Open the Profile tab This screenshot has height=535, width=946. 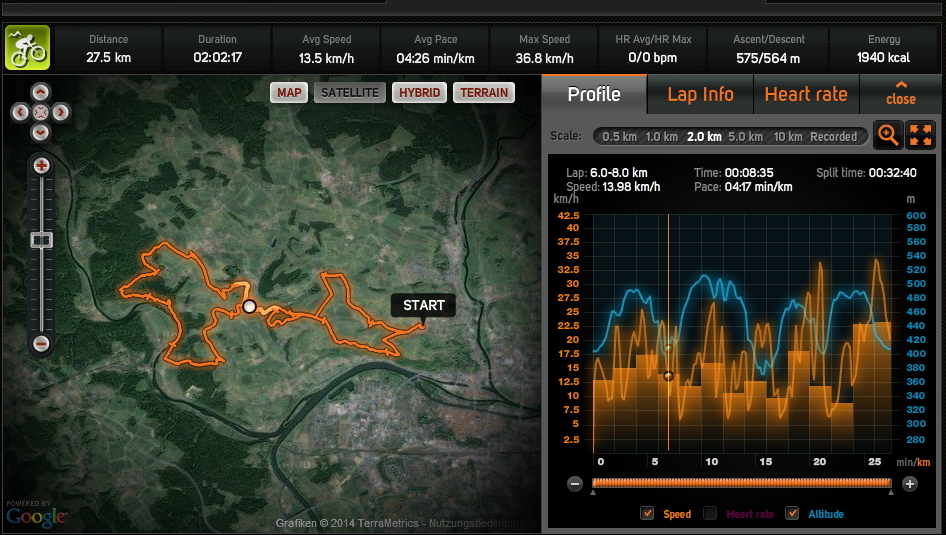[x=594, y=95]
